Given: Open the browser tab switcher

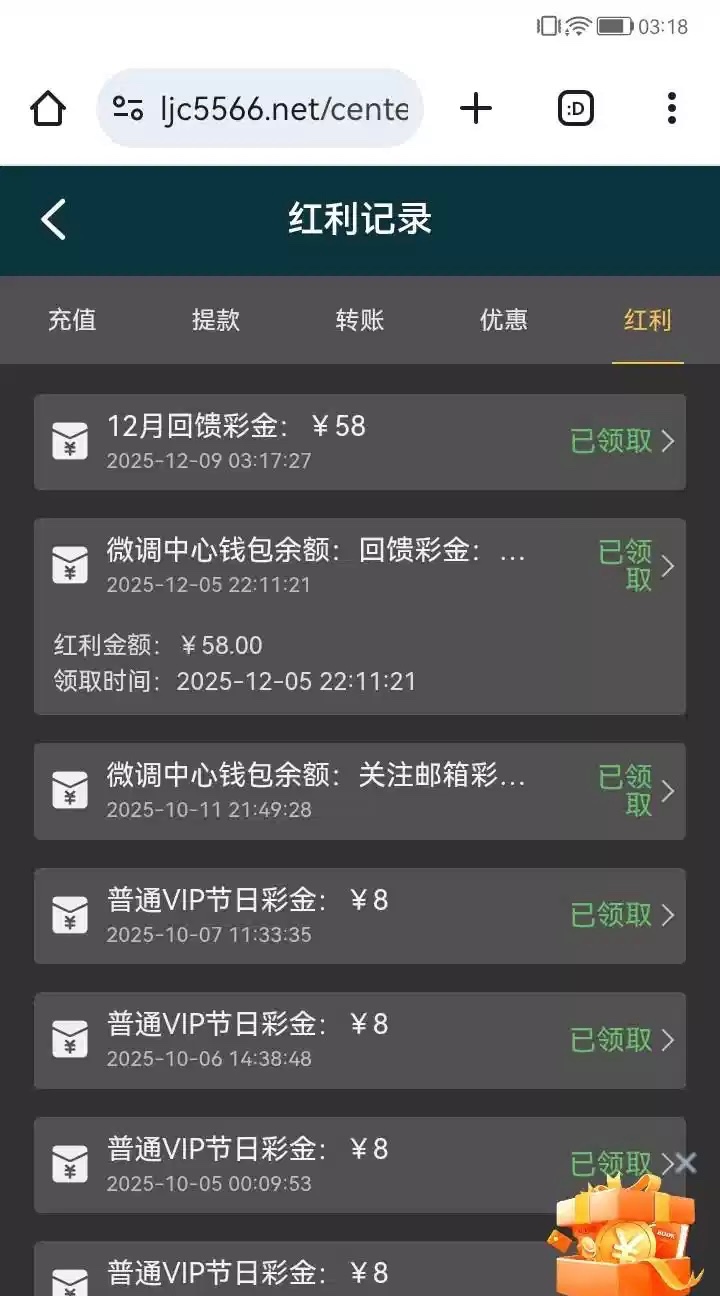Looking at the screenshot, I should tap(576, 108).
